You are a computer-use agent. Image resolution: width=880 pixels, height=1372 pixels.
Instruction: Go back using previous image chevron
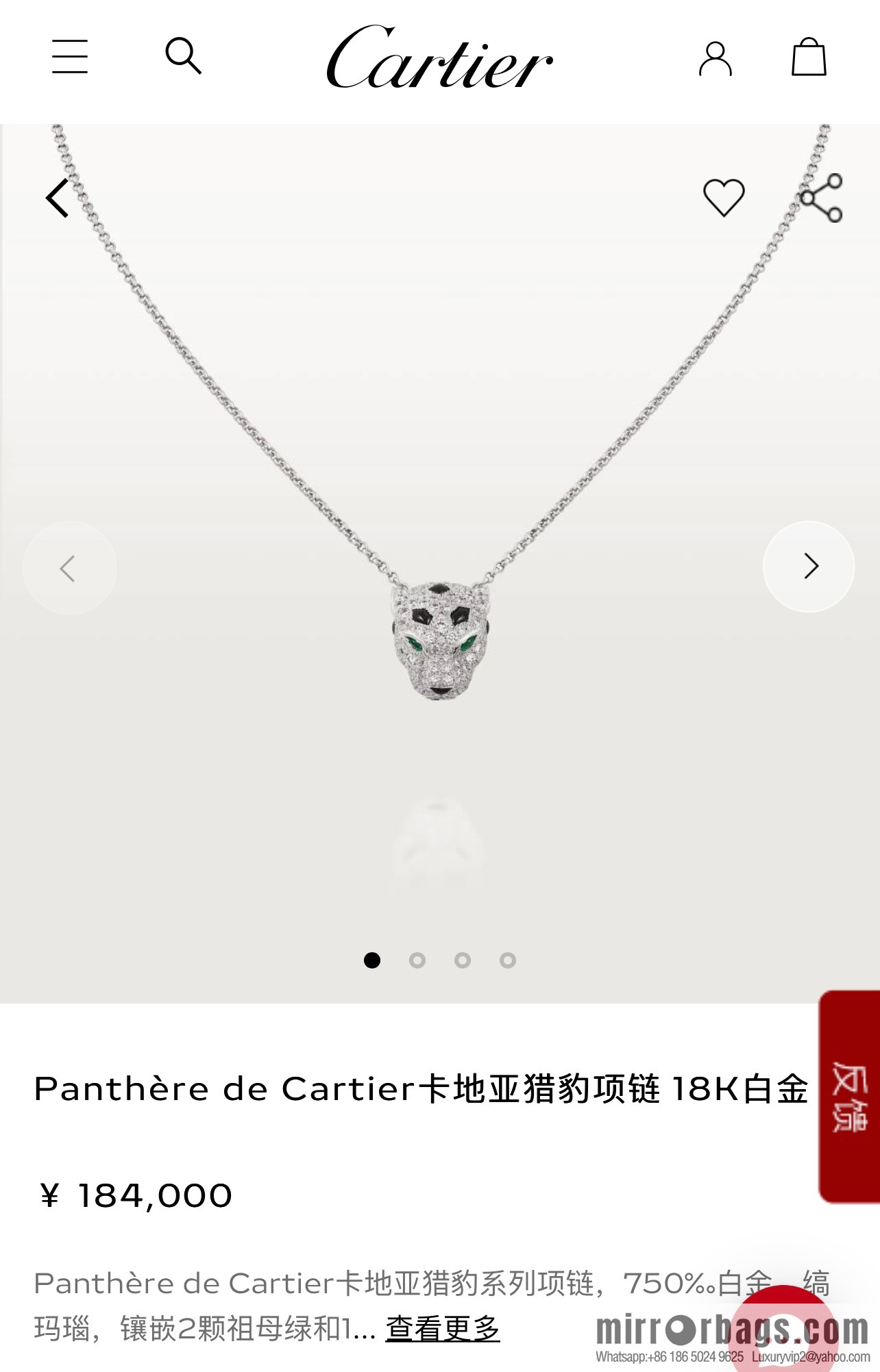pyautogui.click(x=69, y=566)
